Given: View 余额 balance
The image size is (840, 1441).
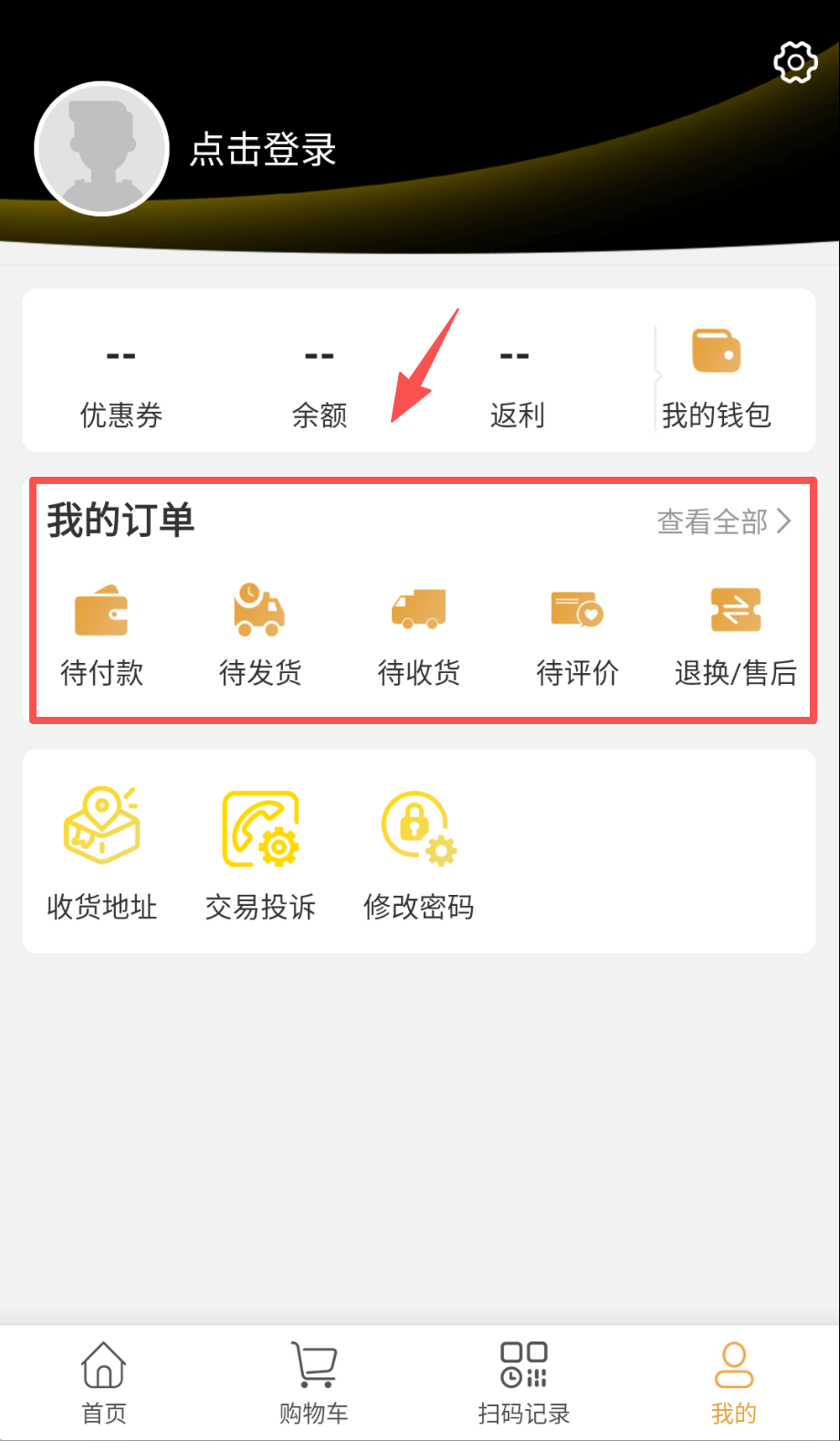Looking at the screenshot, I should [320, 385].
